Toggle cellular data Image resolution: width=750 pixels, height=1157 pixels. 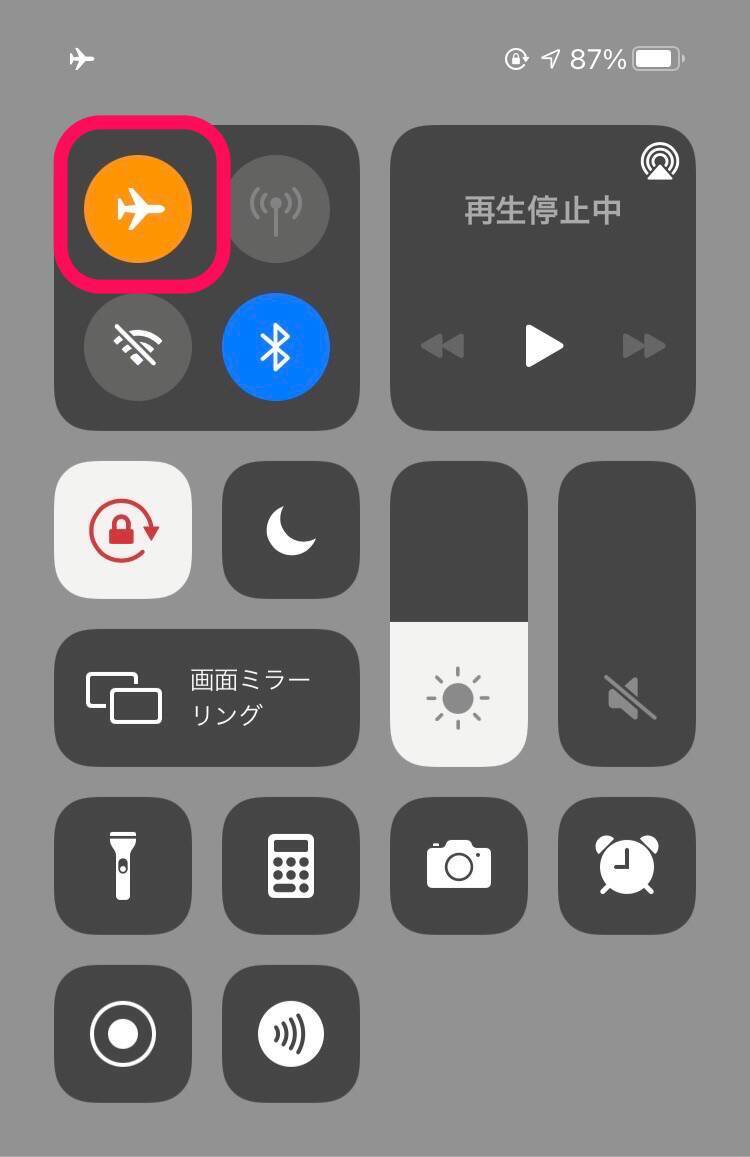(x=275, y=209)
